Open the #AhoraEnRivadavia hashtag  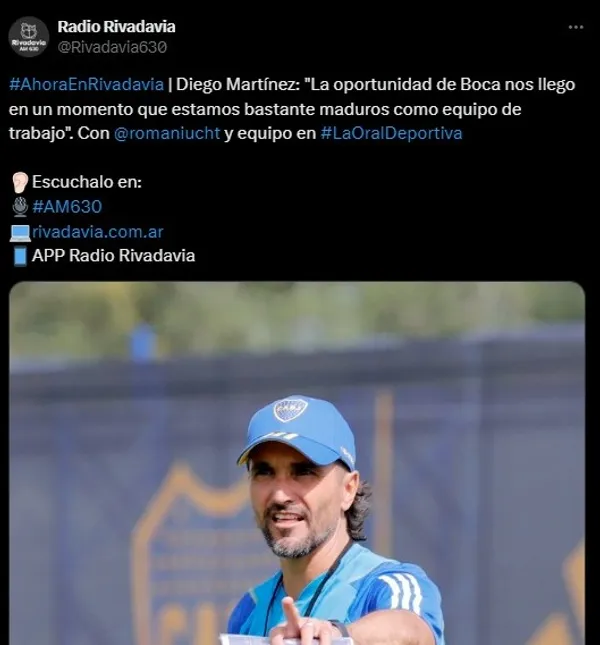click(85, 84)
